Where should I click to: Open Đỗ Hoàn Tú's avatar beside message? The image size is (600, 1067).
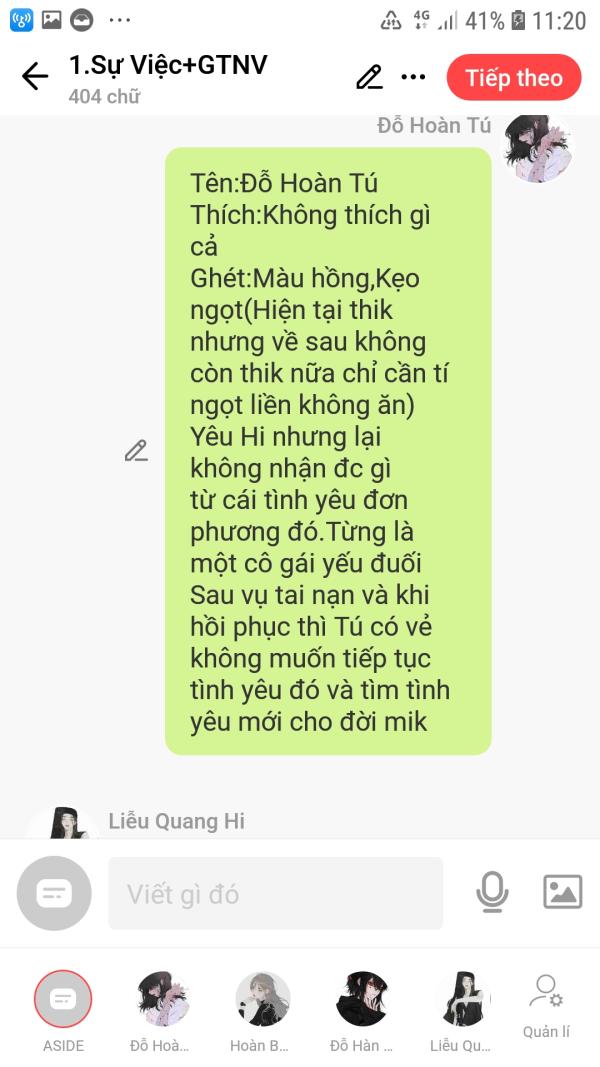[538, 148]
